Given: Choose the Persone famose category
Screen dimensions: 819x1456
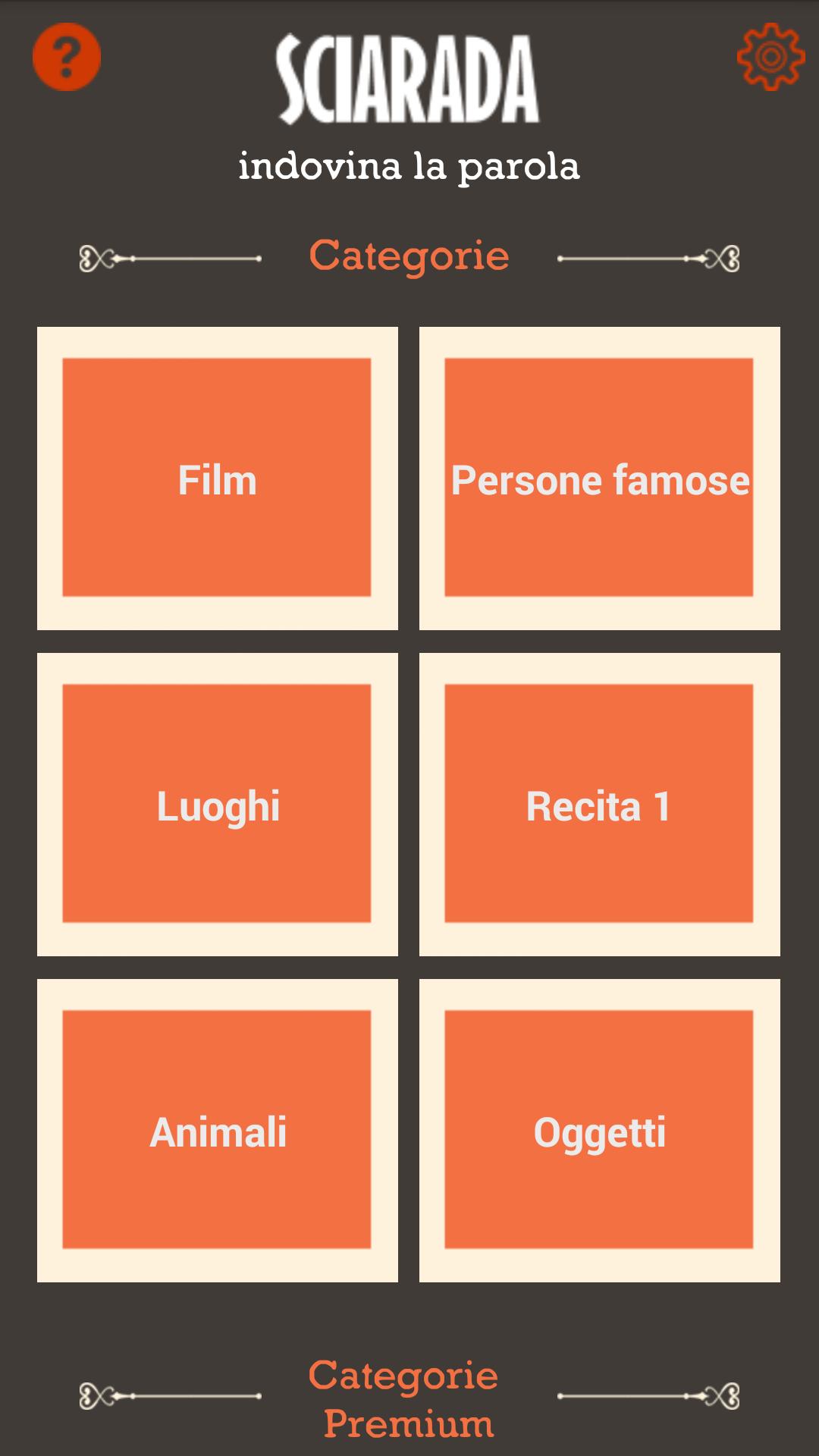Looking at the screenshot, I should [x=599, y=478].
